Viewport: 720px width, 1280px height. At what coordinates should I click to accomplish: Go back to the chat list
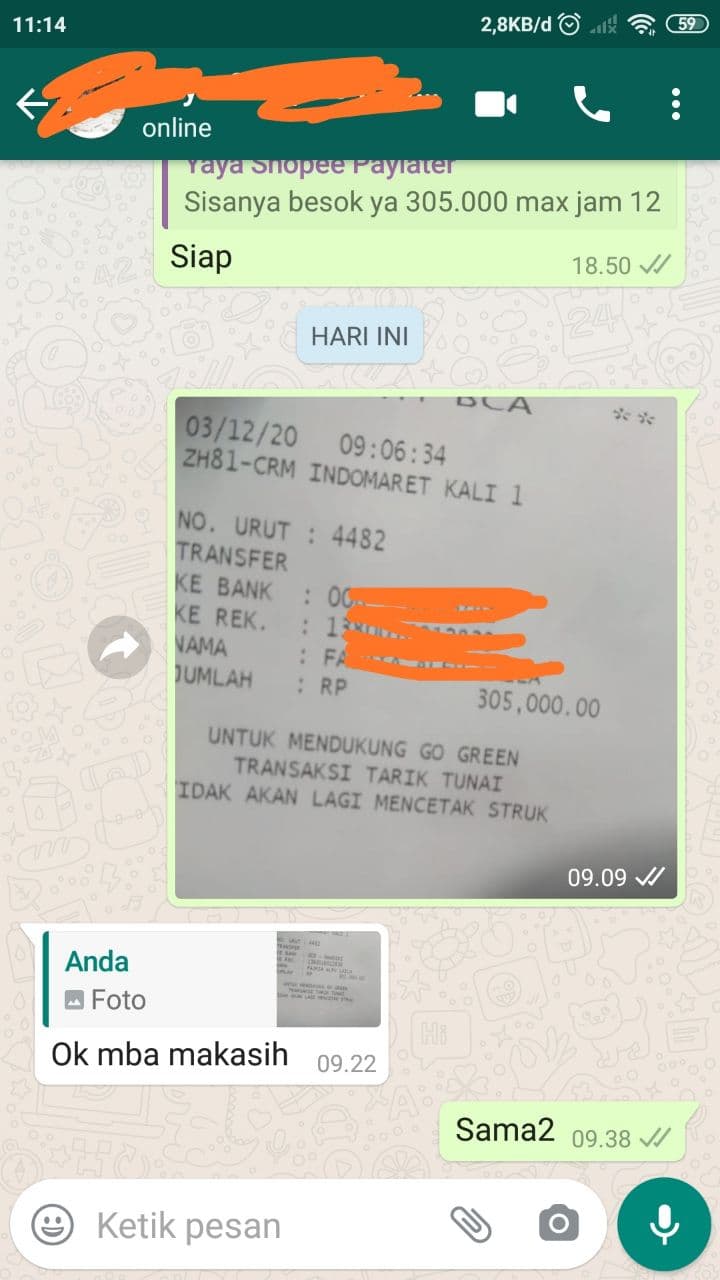tap(30, 104)
